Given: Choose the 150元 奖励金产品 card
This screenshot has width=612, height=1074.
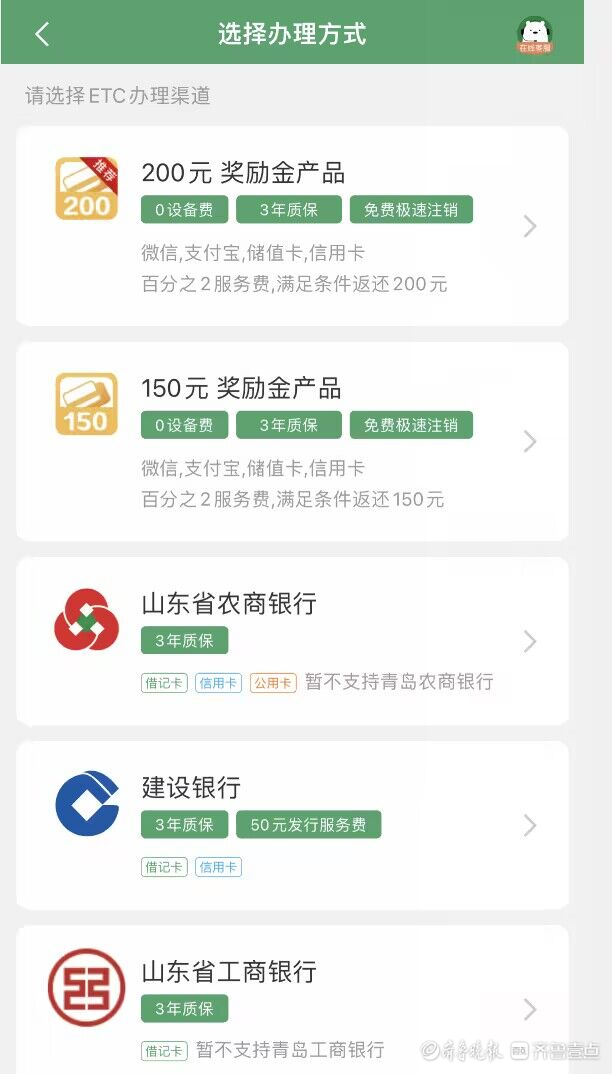Looking at the screenshot, I should click(x=292, y=441).
